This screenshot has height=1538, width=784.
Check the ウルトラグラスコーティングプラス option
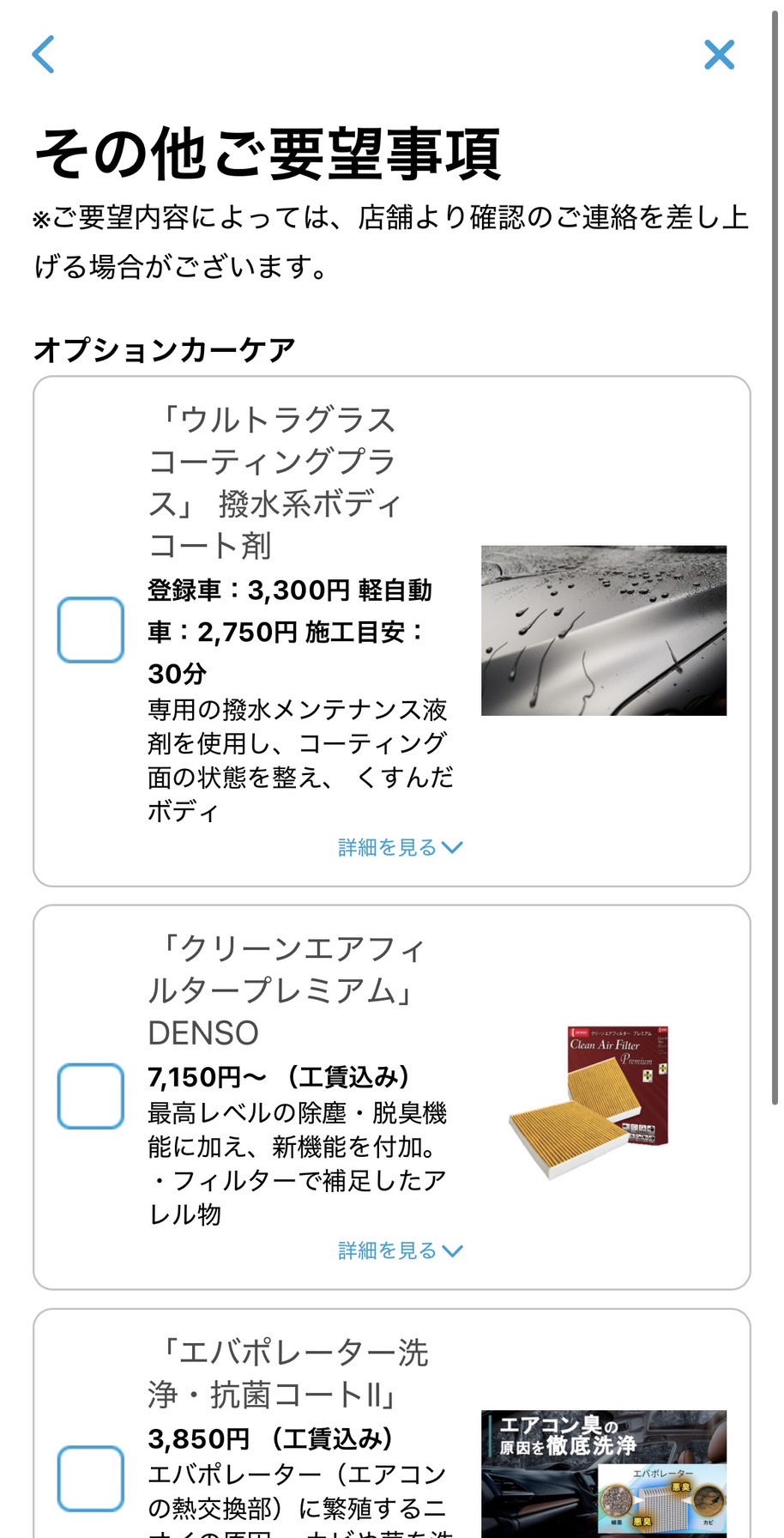(x=91, y=630)
